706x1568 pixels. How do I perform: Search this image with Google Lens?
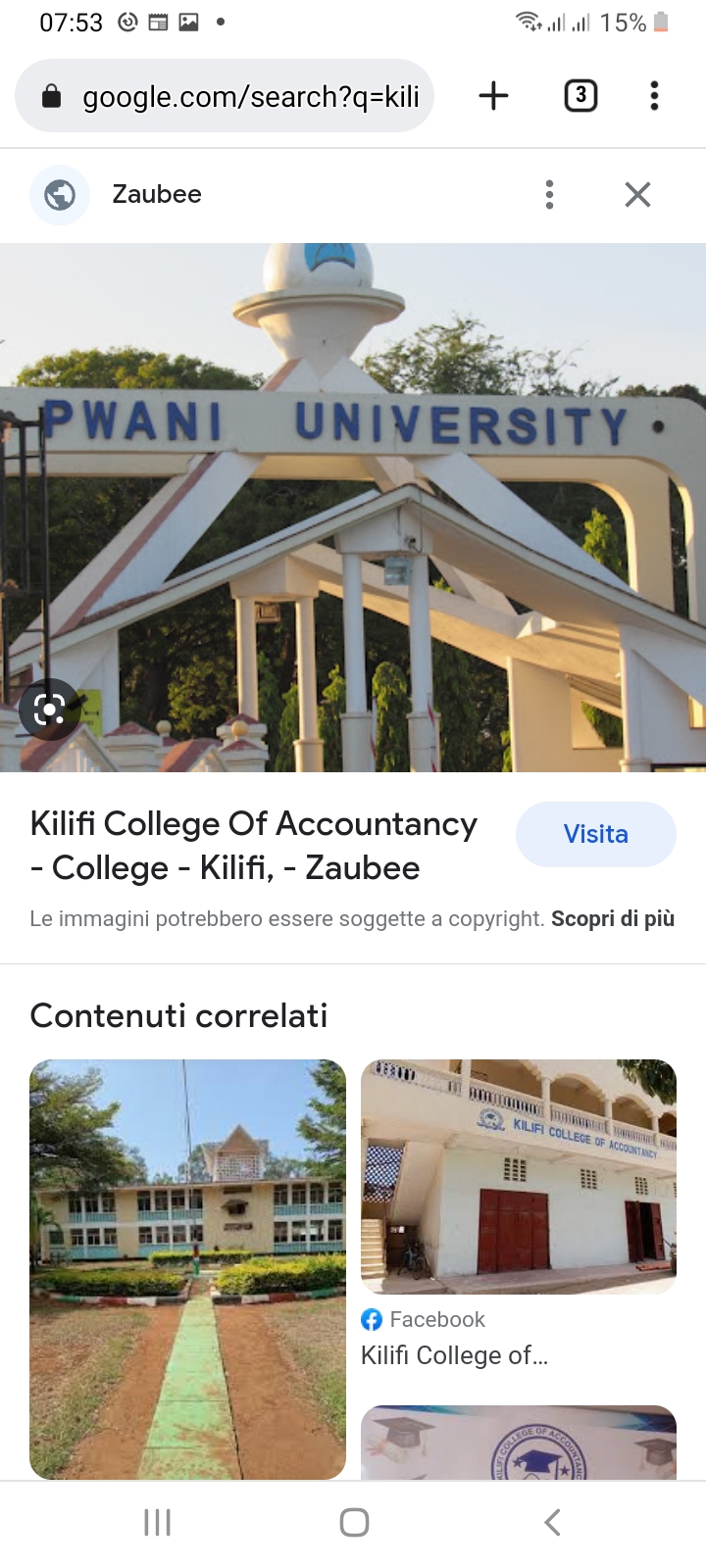click(49, 709)
